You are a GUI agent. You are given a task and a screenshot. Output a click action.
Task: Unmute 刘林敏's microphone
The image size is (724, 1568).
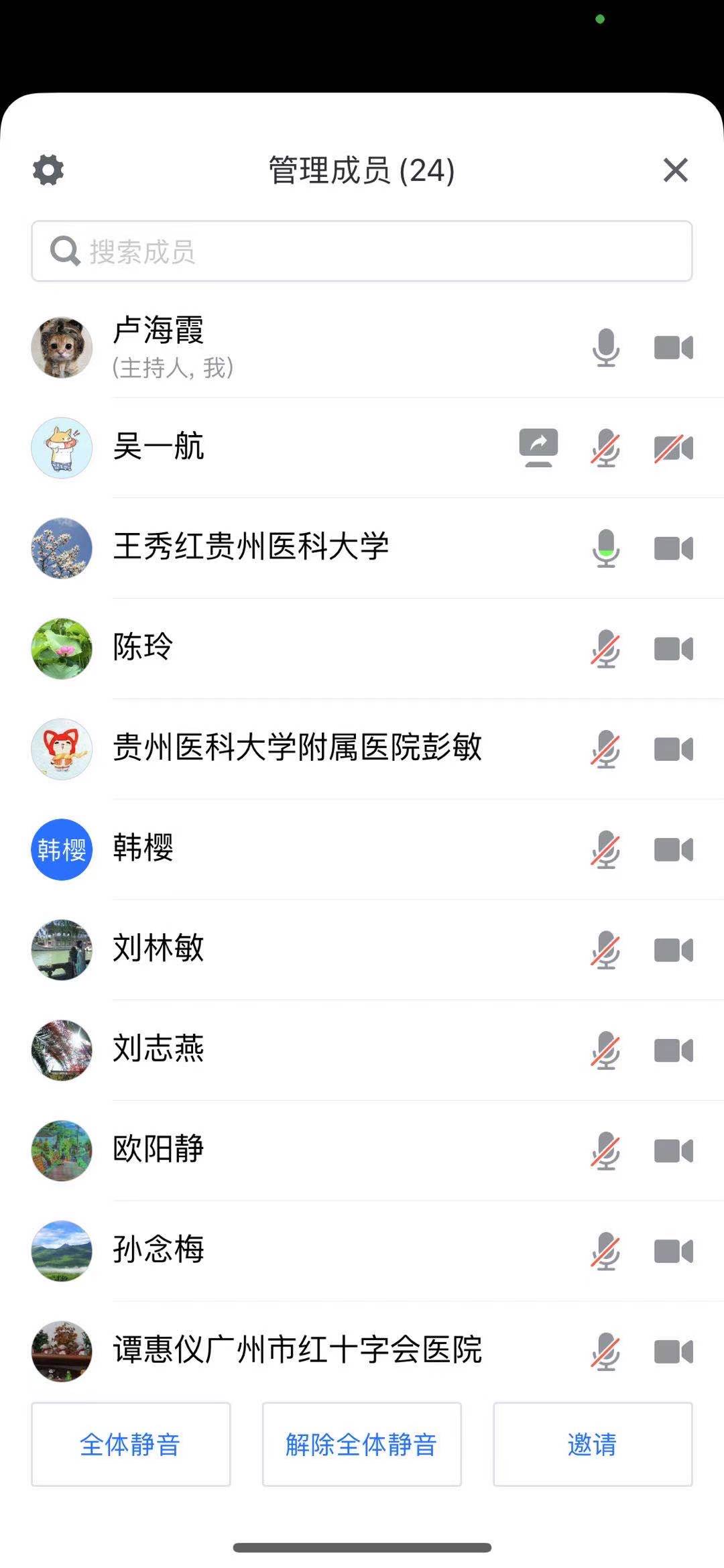(605, 949)
